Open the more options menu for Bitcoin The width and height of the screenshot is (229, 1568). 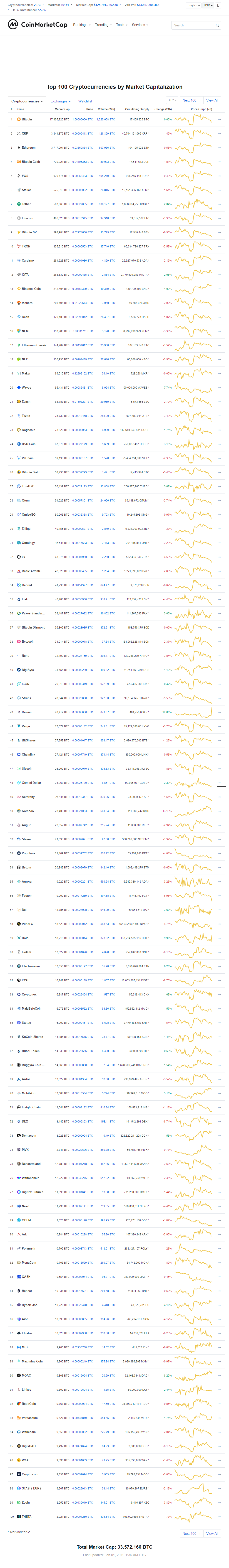[219, 119]
